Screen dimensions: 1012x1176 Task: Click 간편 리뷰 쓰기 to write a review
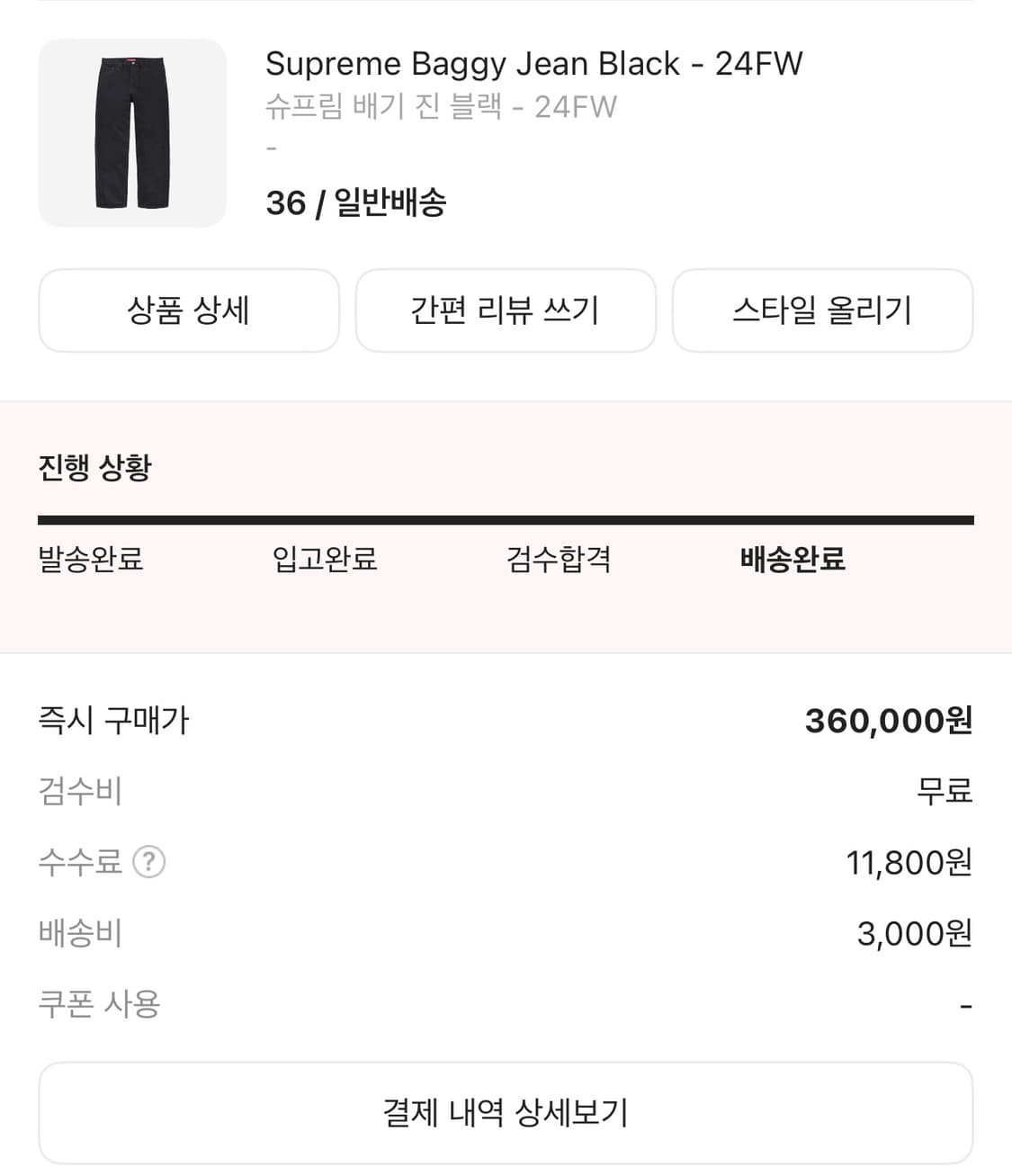click(506, 310)
